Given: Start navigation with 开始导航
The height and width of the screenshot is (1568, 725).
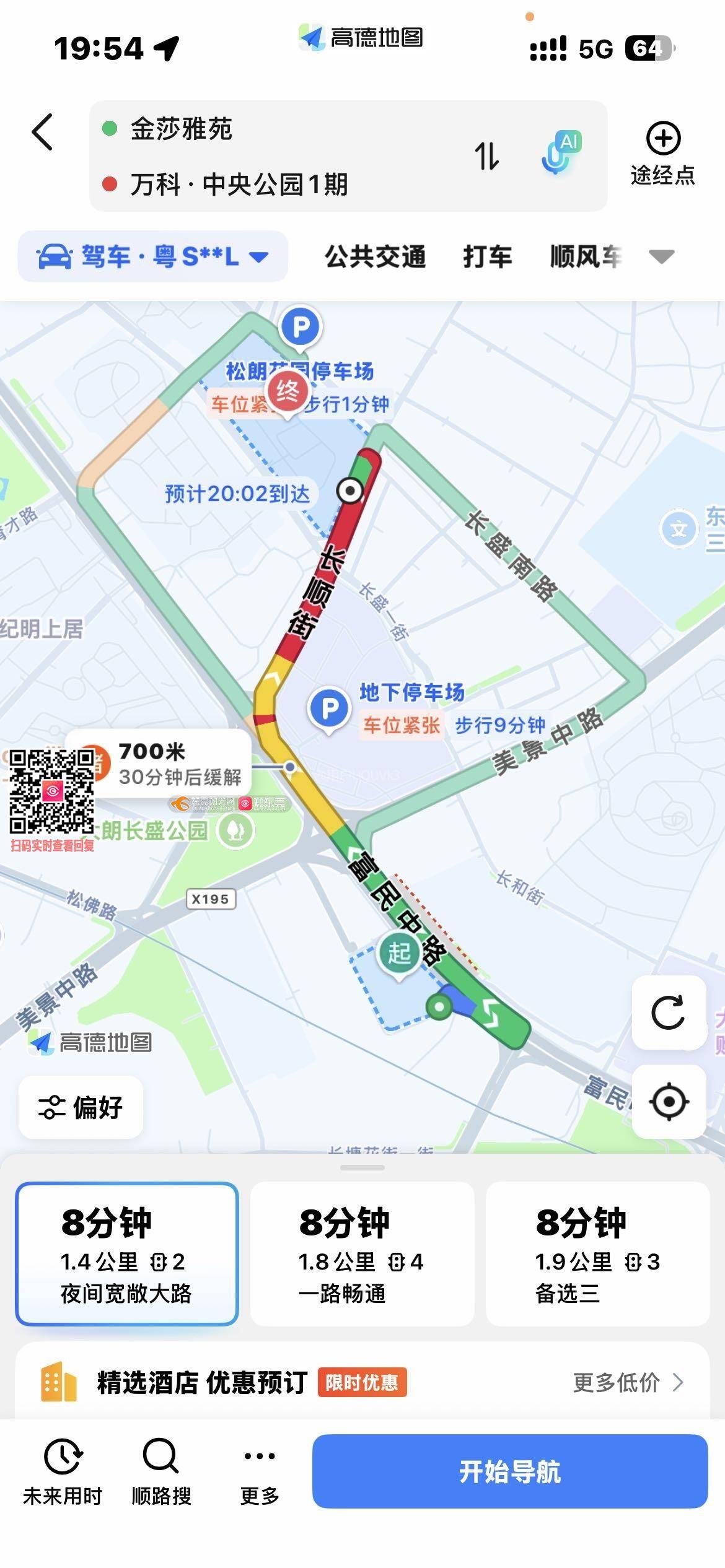Looking at the screenshot, I should click(509, 1471).
